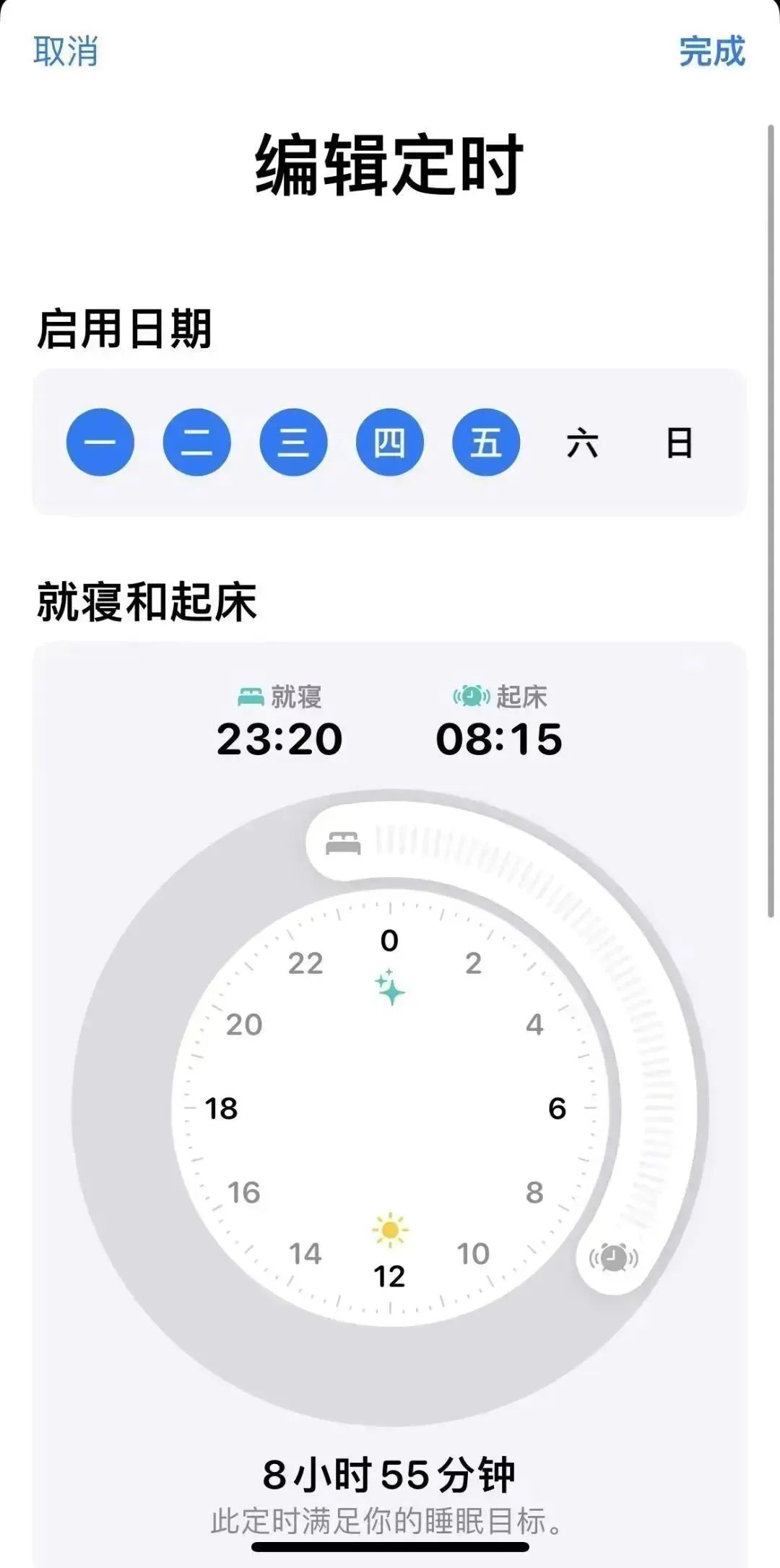This screenshot has width=780, height=1568.
Task: Tap 取消 to cancel editing
Action: (66, 51)
